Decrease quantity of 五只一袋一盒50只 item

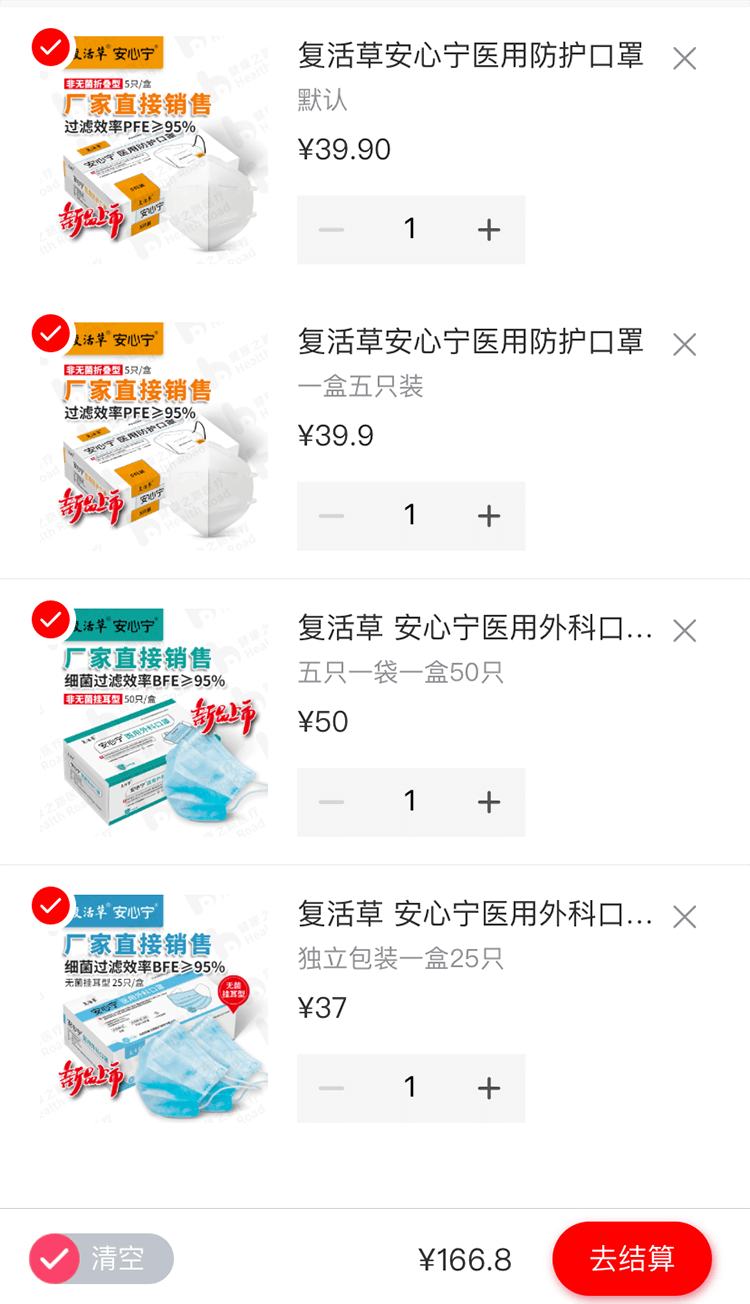point(331,802)
